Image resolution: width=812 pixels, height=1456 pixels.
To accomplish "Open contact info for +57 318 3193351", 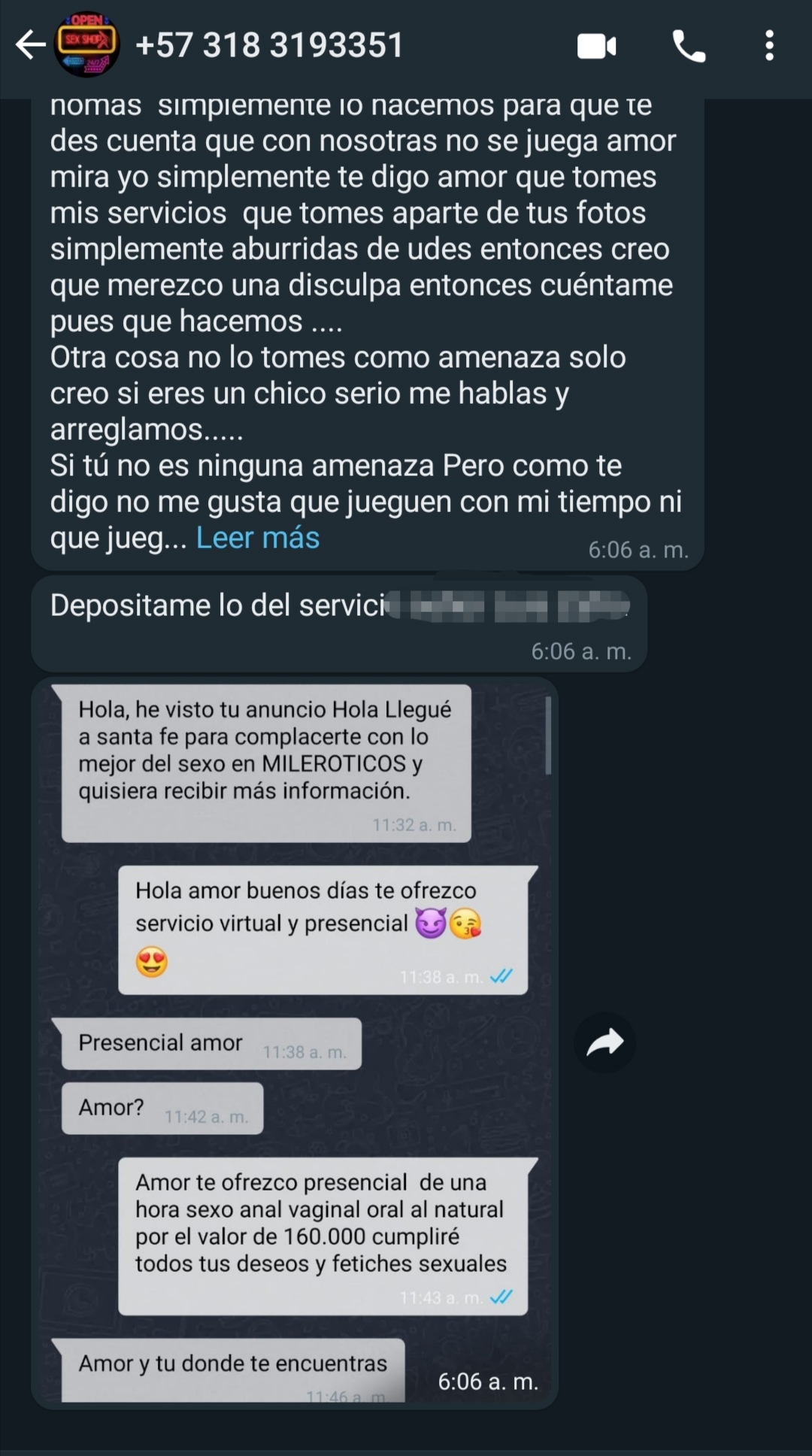I will point(269,45).
